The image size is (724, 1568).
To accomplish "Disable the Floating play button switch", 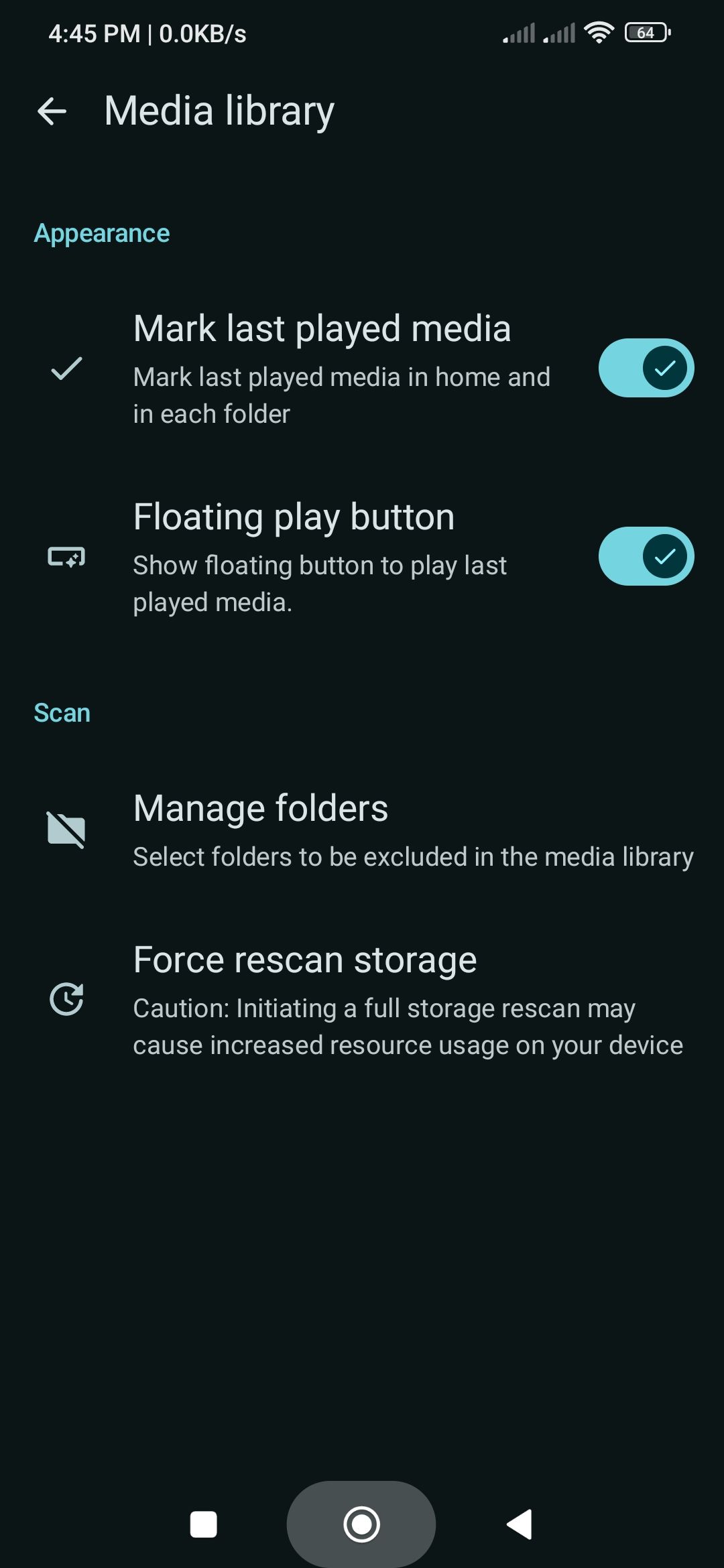I will click(x=646, y=556).
